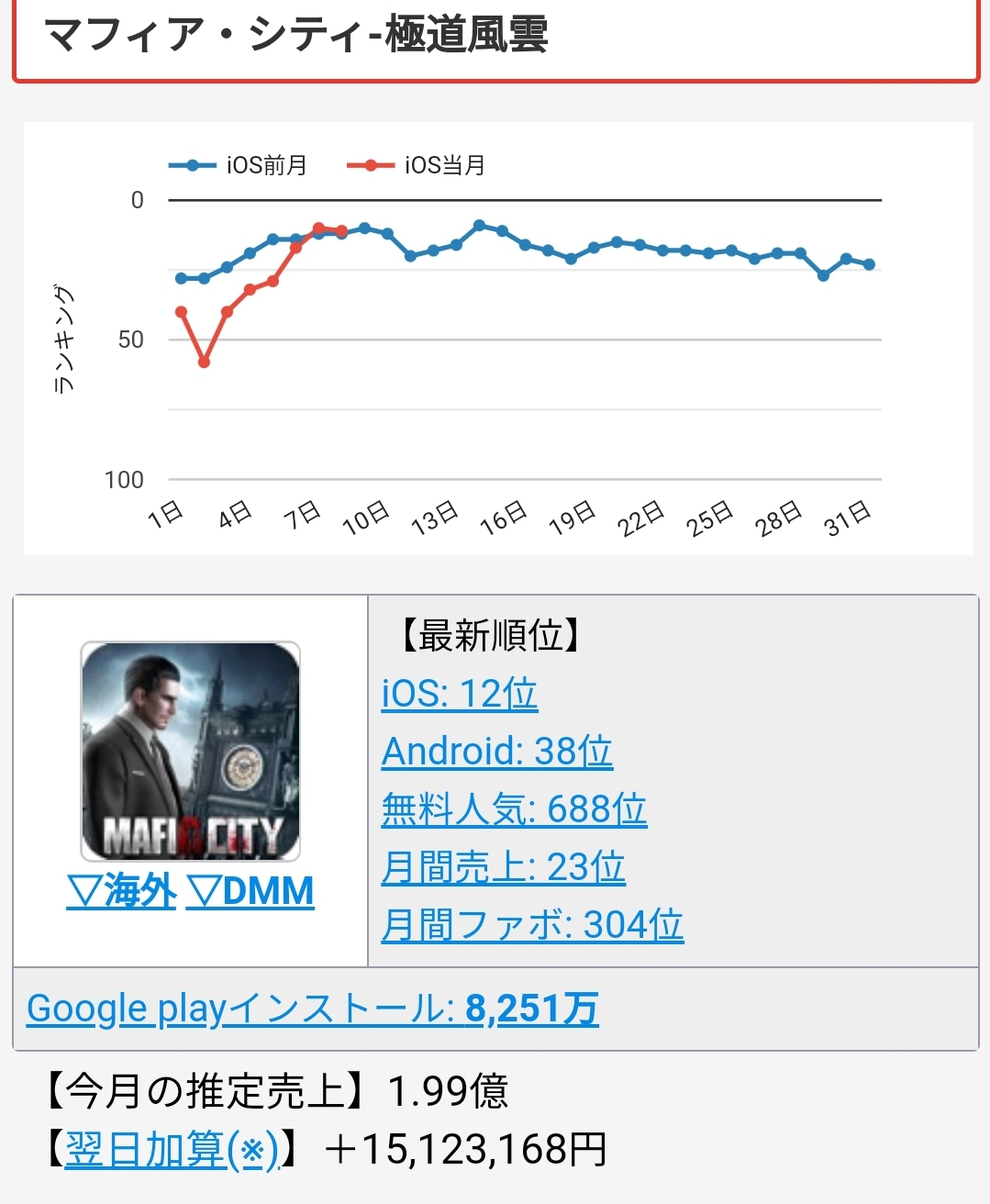This screenshot has width=990, height=1204.
Task: Toggle the iOS当月 legend series
Action: (x=417, y=165)
